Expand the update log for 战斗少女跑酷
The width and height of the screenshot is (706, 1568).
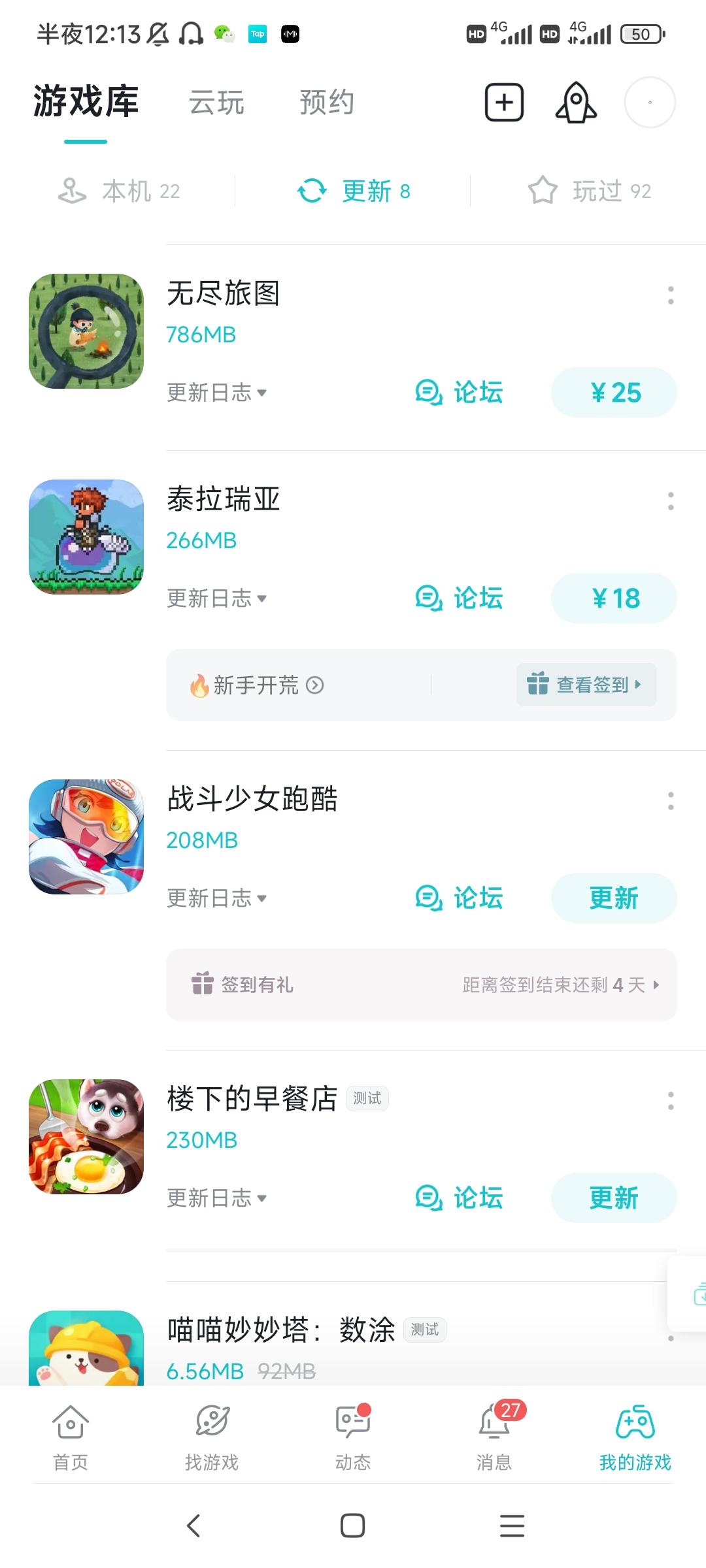216,898
